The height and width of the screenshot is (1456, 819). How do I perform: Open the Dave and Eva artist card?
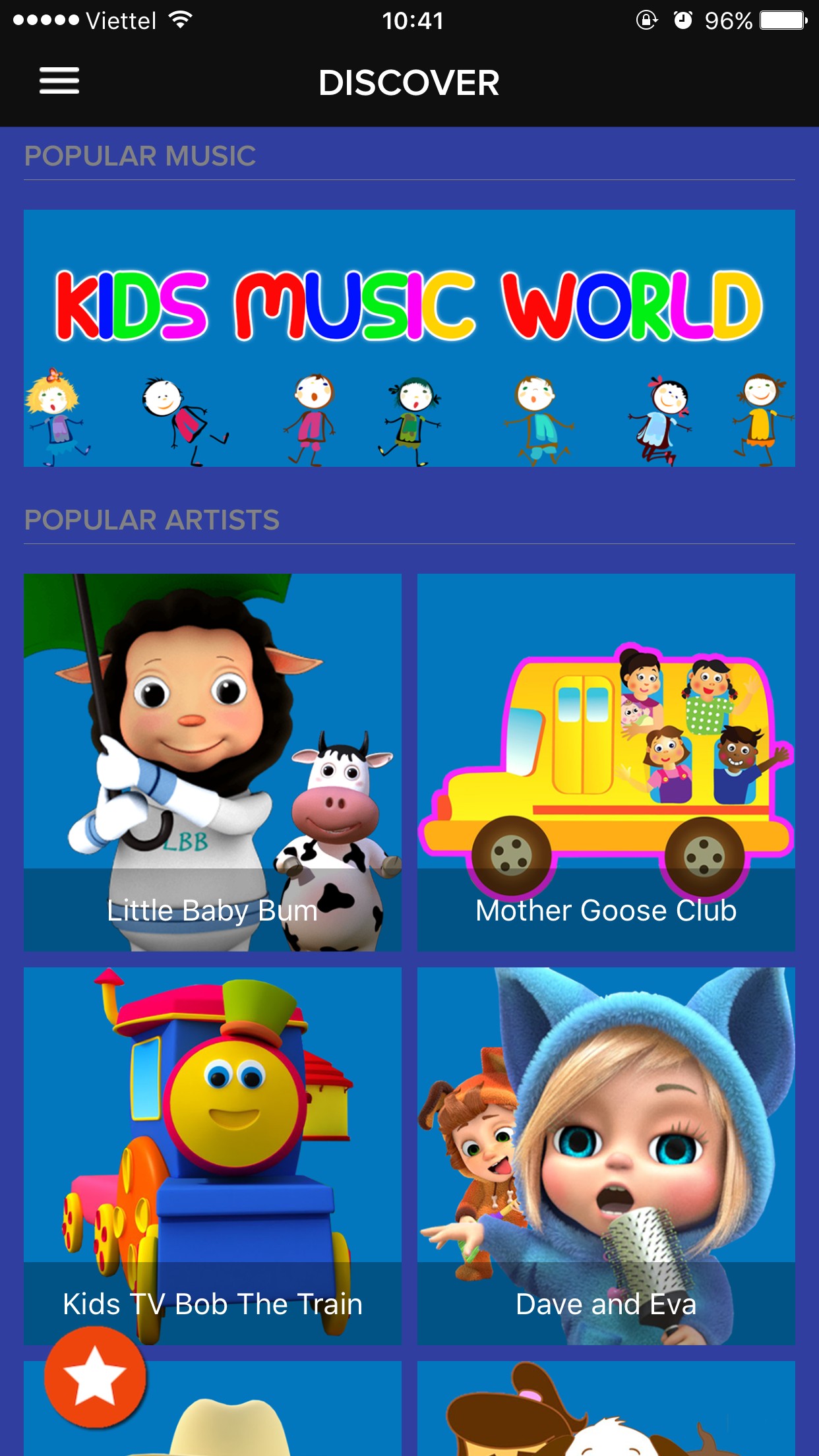pos(605,1155)
